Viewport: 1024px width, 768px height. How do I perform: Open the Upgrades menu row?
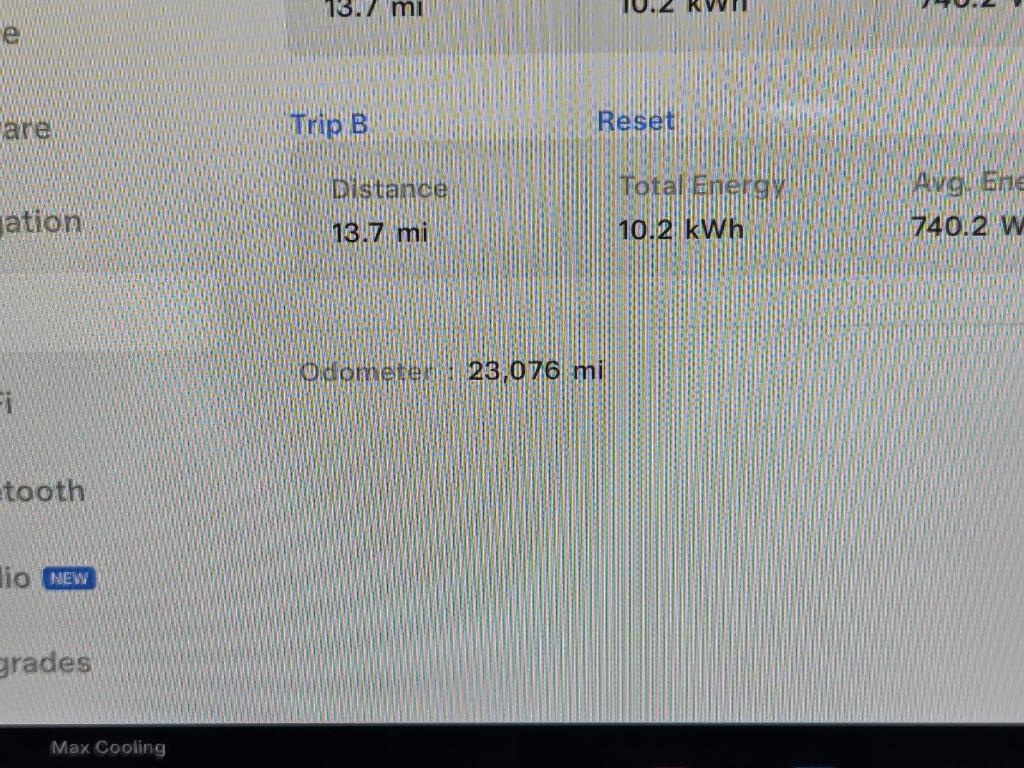pos(45,663)
